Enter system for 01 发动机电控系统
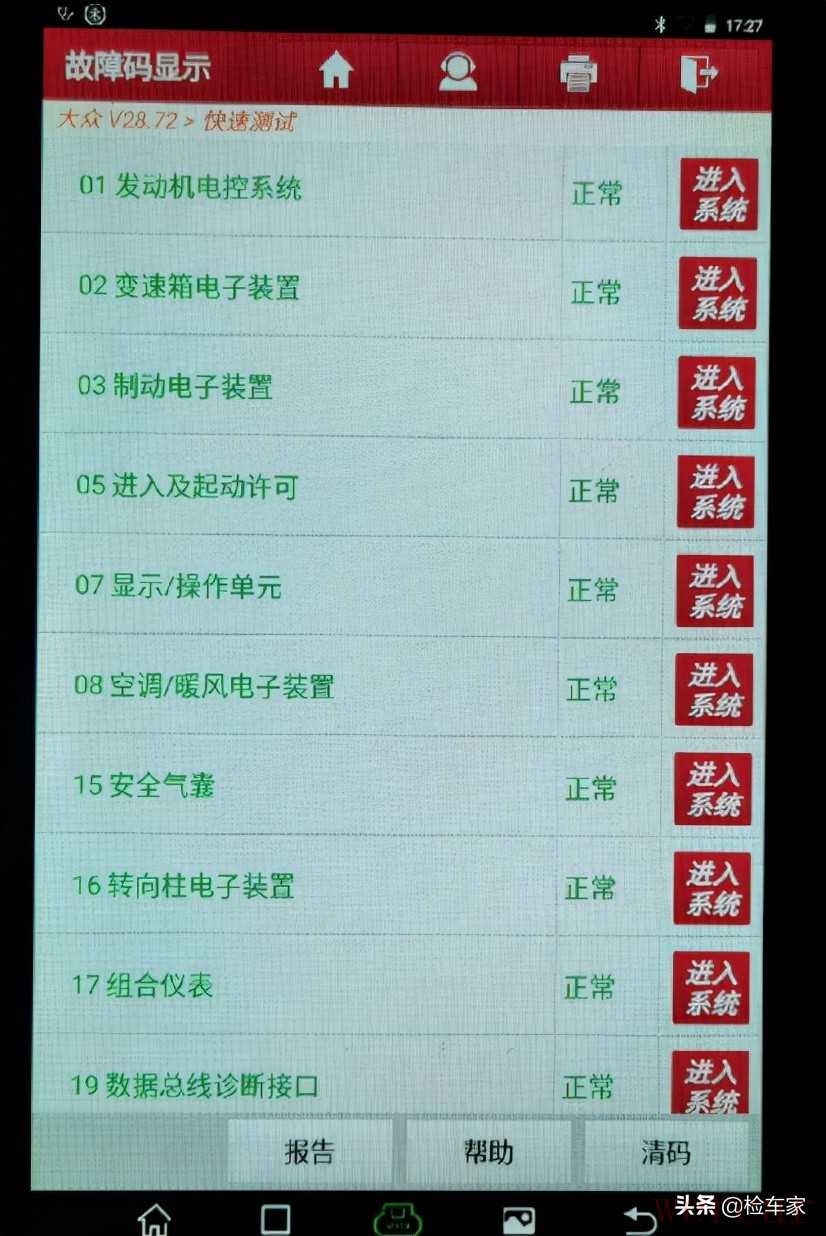Image resolution: width=826 pixels, height=1236 pixels. [x=719, y=194]
